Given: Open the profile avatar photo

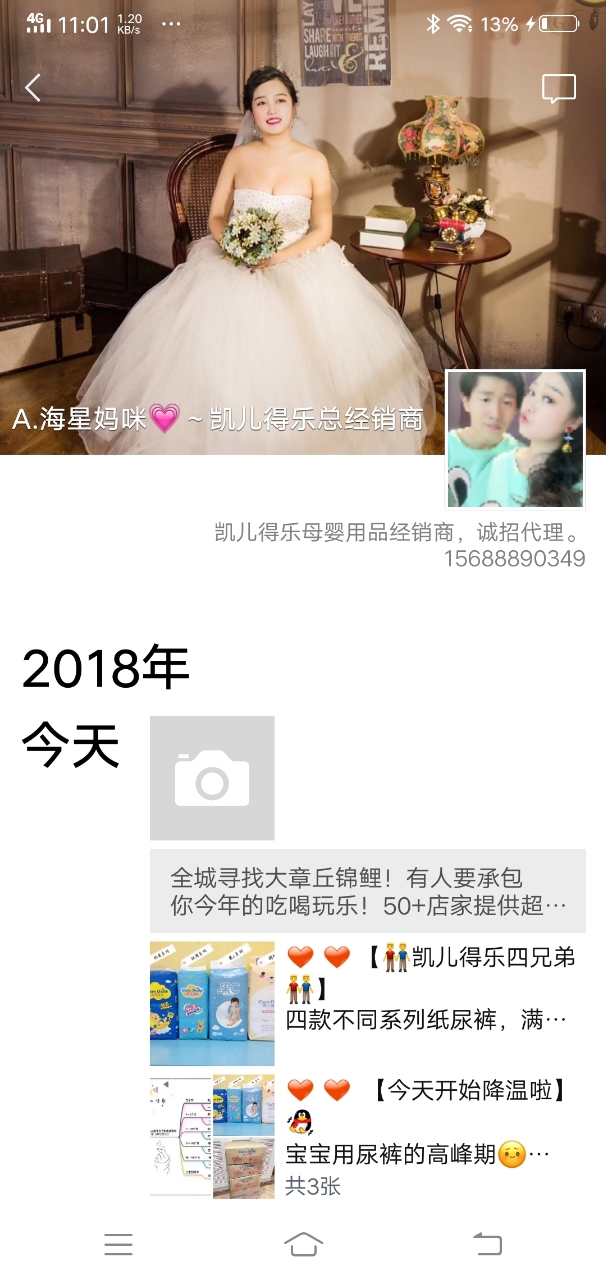Looking at the screenshot, I should pyautogui.click(x=515, y=439).
